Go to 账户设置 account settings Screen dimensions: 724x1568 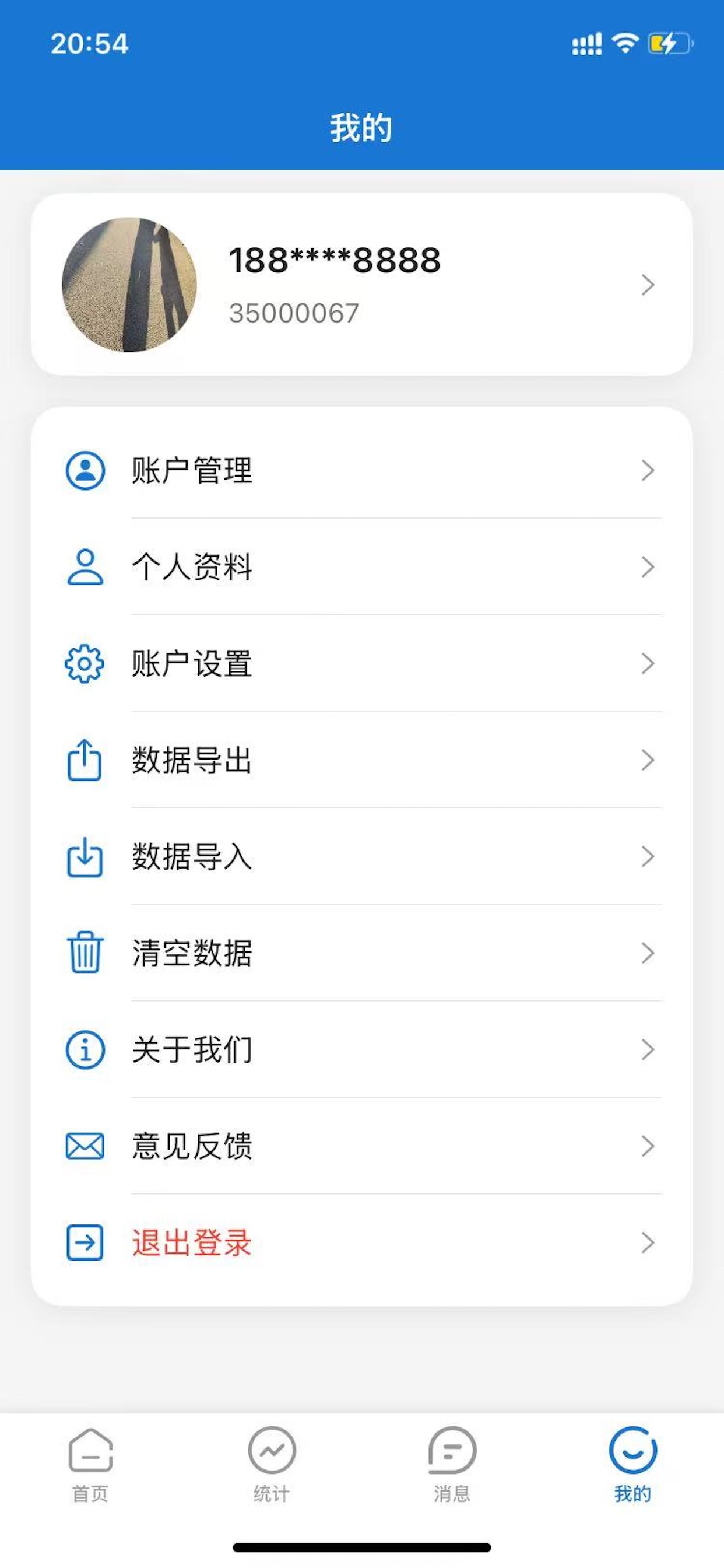361,663
